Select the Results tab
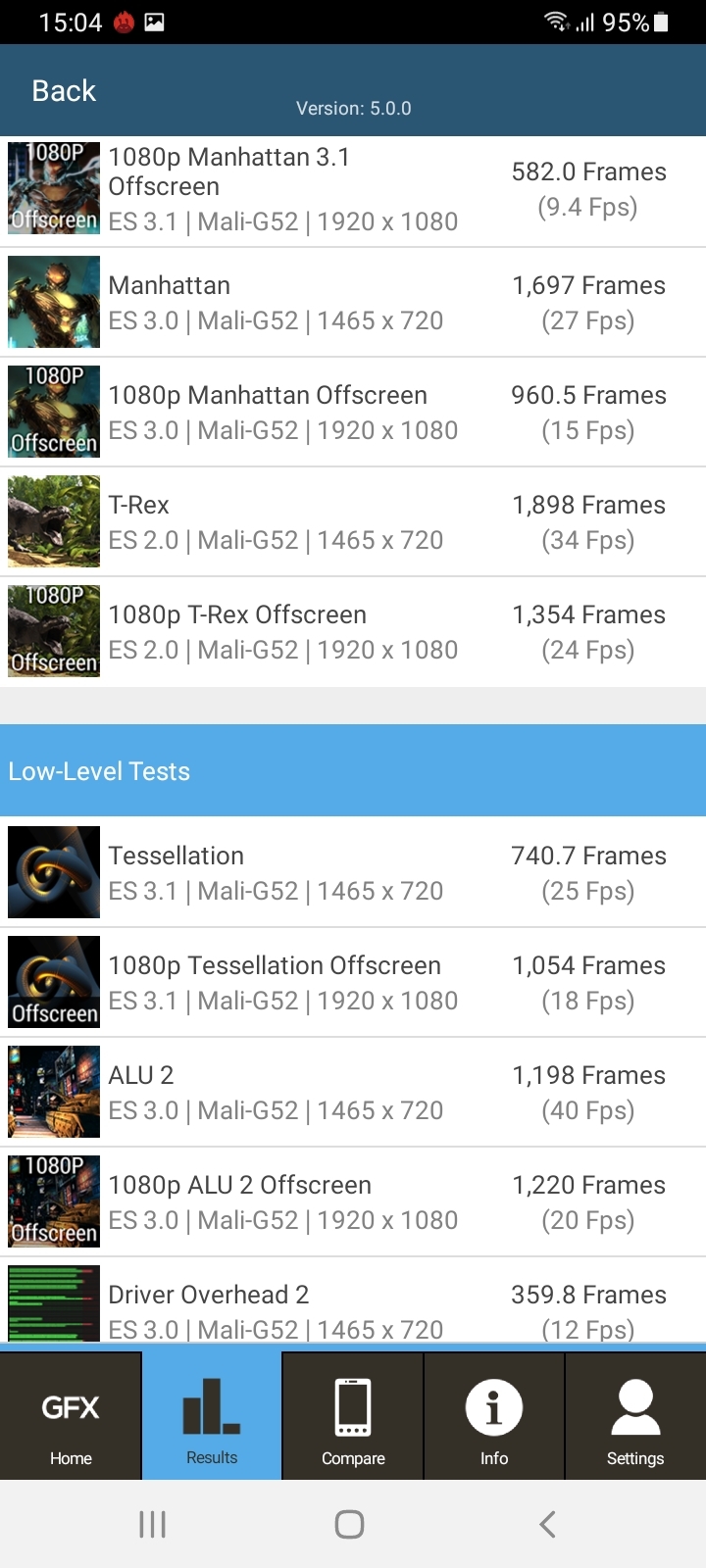 (x=212, y=1417)
